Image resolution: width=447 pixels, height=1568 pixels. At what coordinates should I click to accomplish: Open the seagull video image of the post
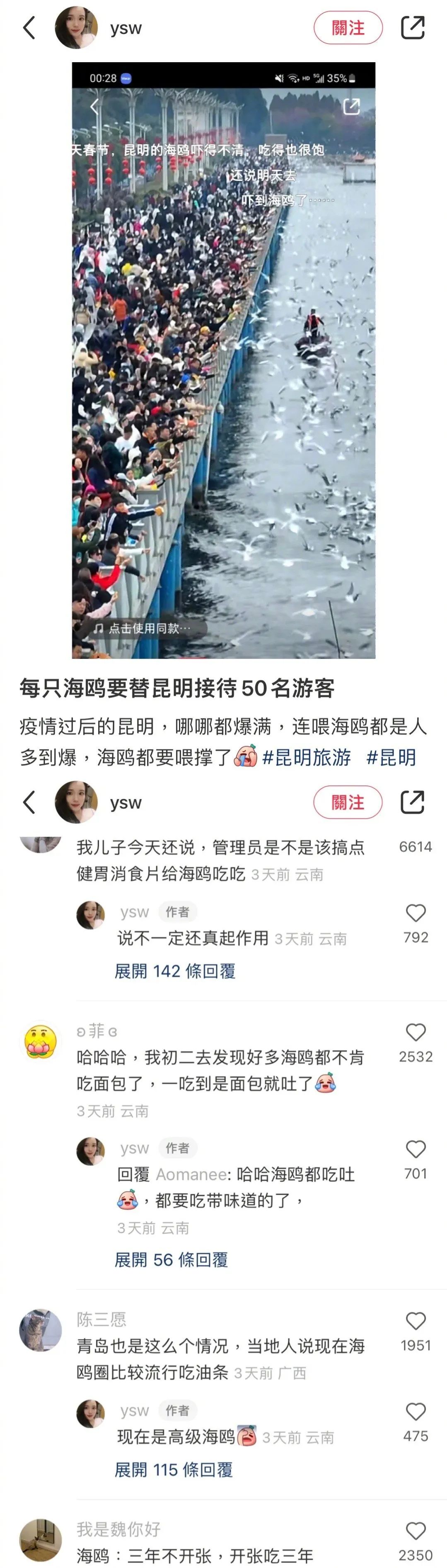[223, 360]
